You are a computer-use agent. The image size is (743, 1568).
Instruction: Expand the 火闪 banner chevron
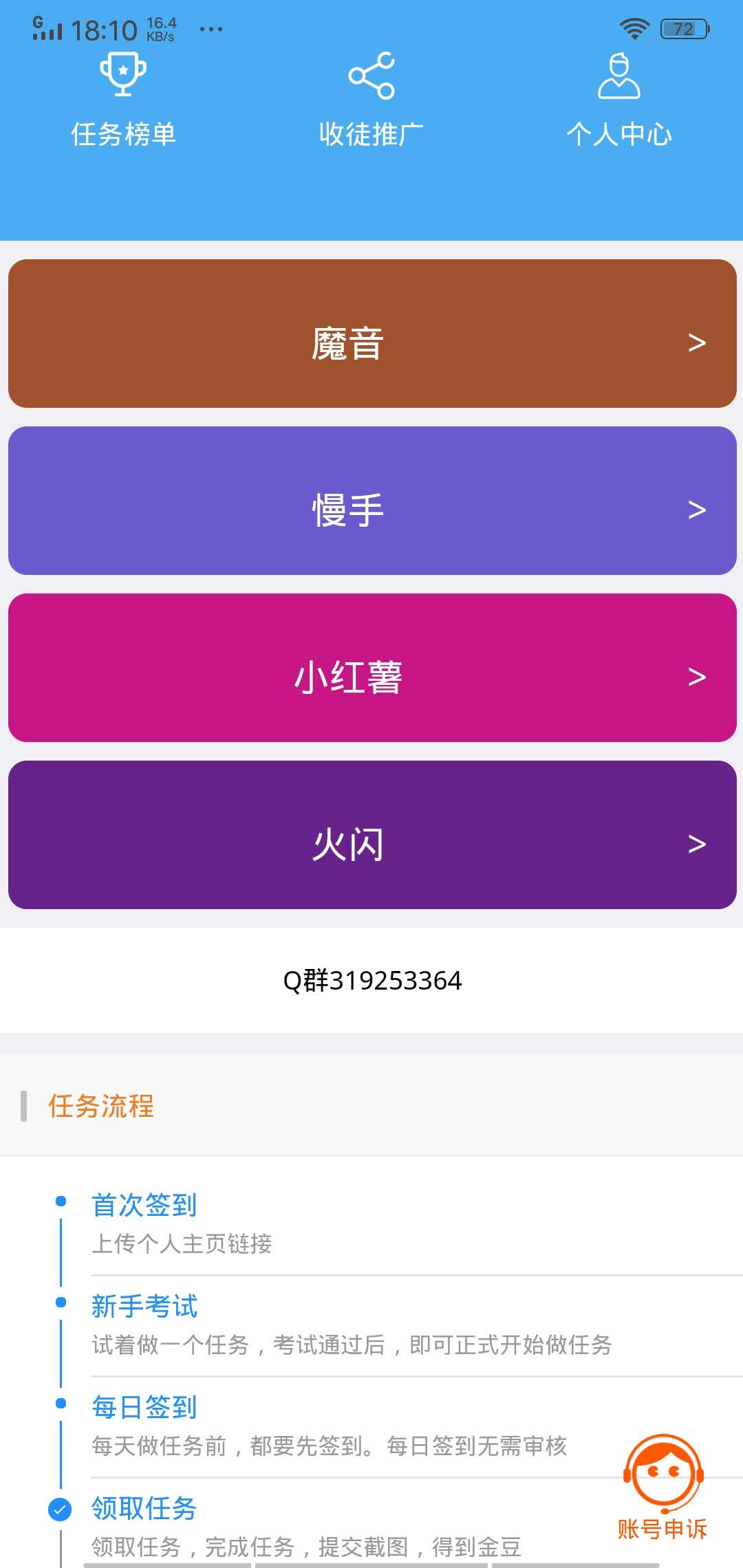[698, 842]
